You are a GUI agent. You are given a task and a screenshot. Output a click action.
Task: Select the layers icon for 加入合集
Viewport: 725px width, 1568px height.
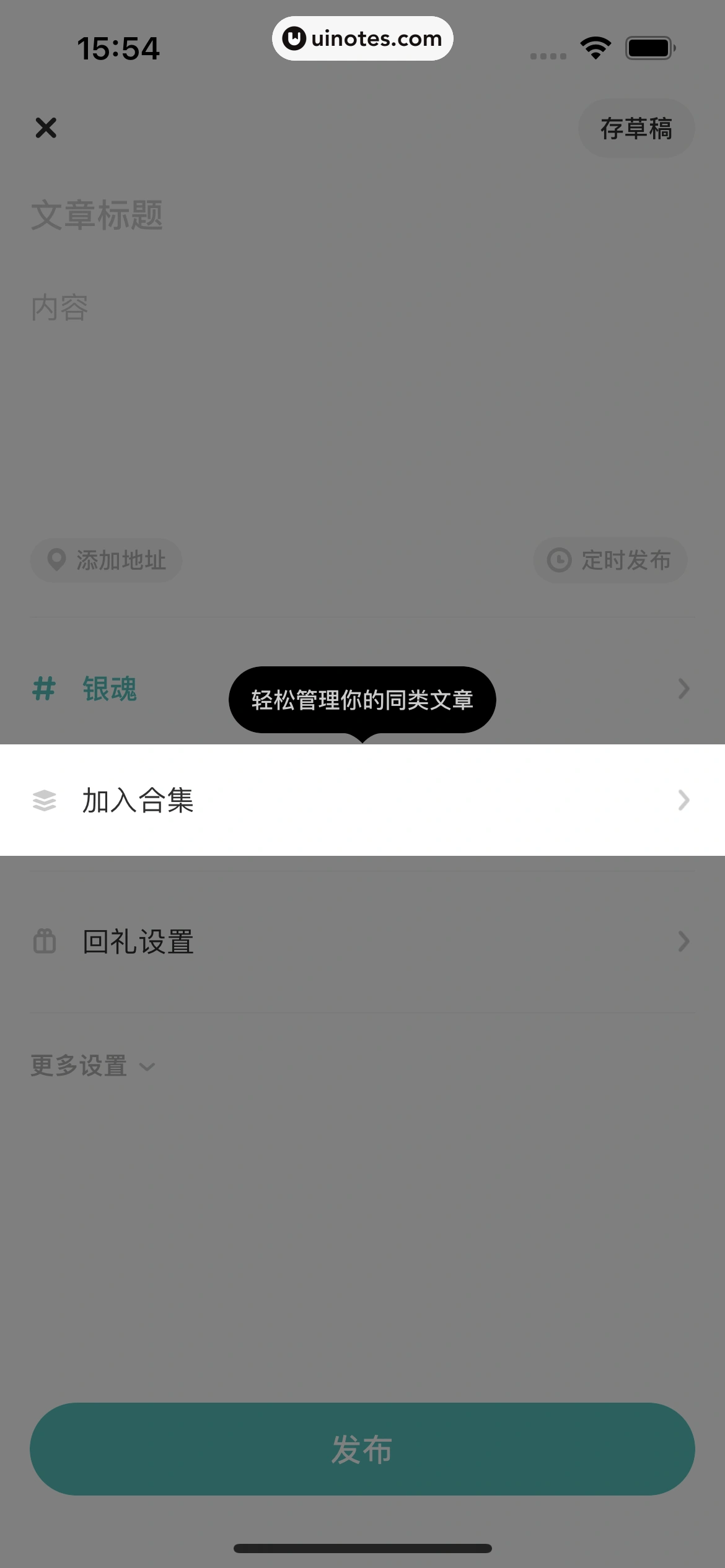pos(44,801)
